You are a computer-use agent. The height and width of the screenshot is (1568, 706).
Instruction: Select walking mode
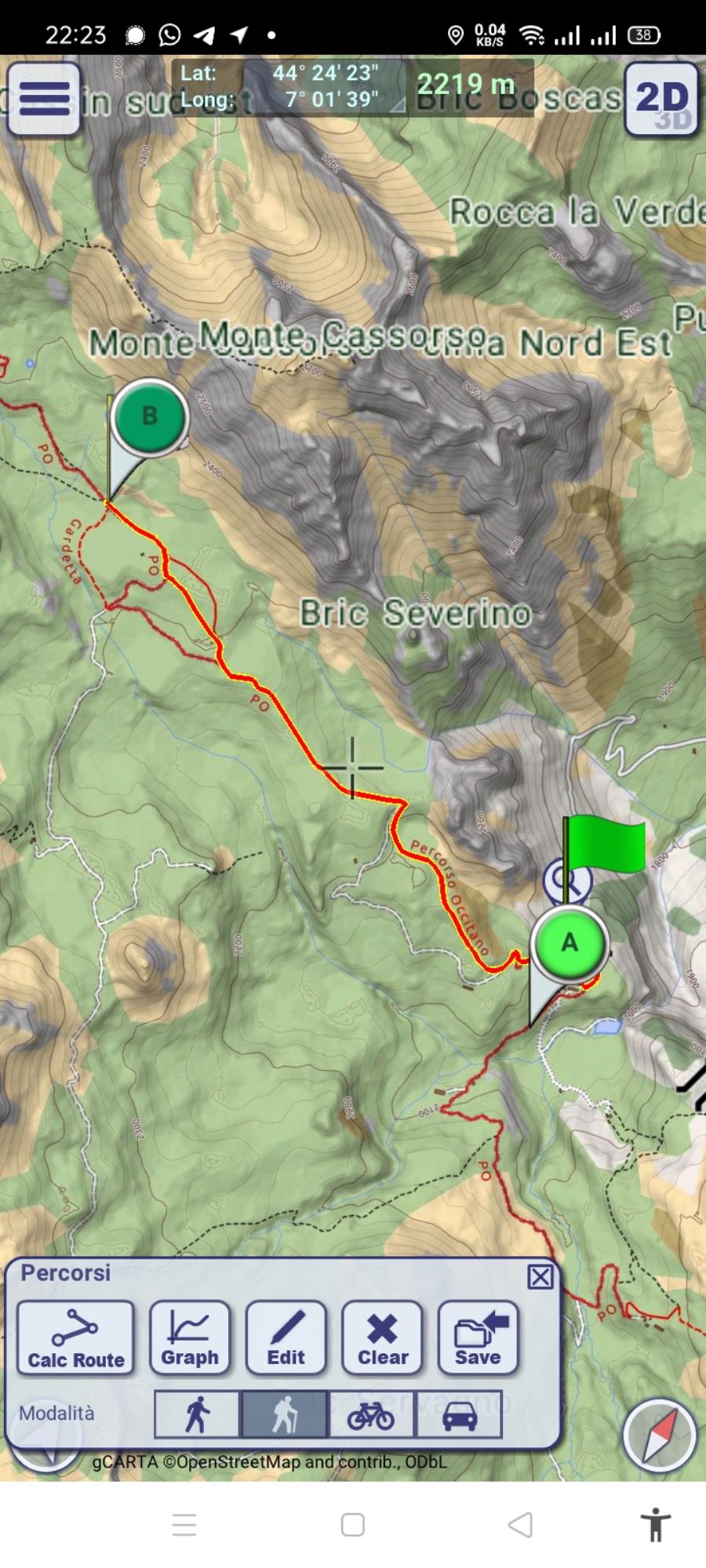pyautogui.click(x=197, y=1414)
